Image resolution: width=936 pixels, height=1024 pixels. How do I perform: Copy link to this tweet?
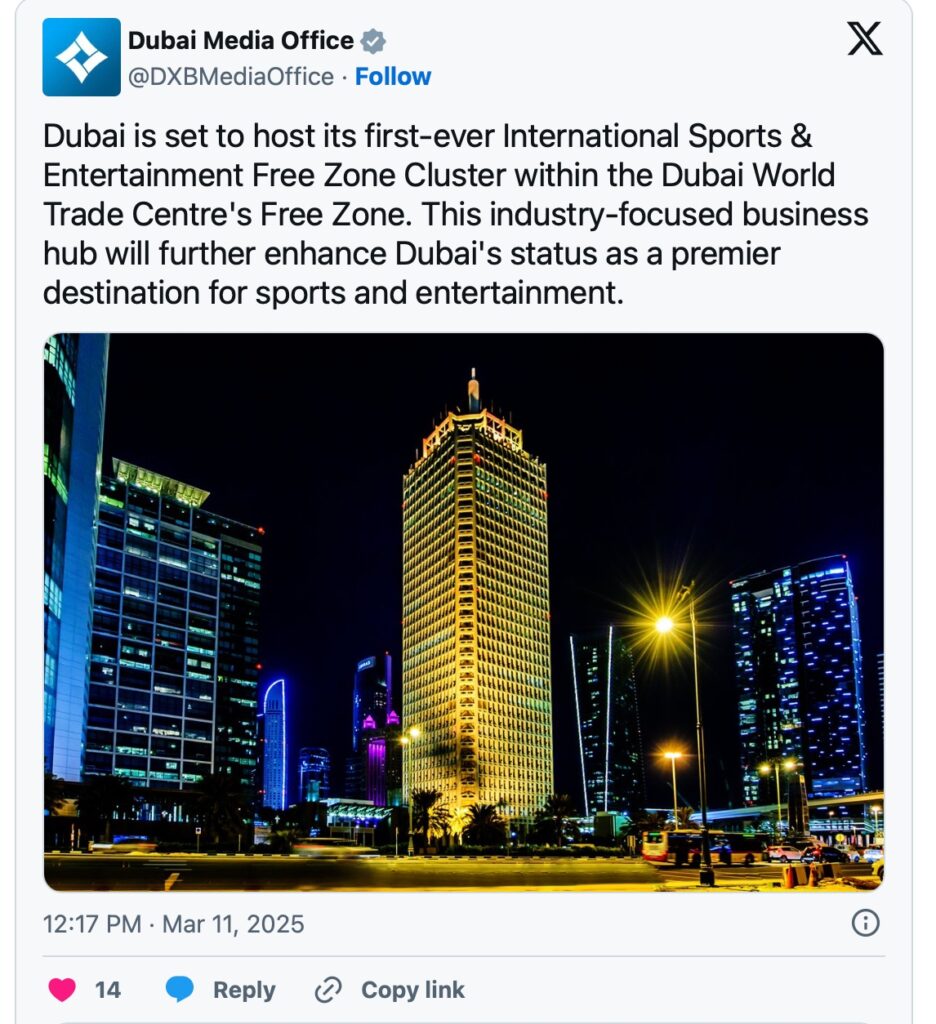(390, 990)
